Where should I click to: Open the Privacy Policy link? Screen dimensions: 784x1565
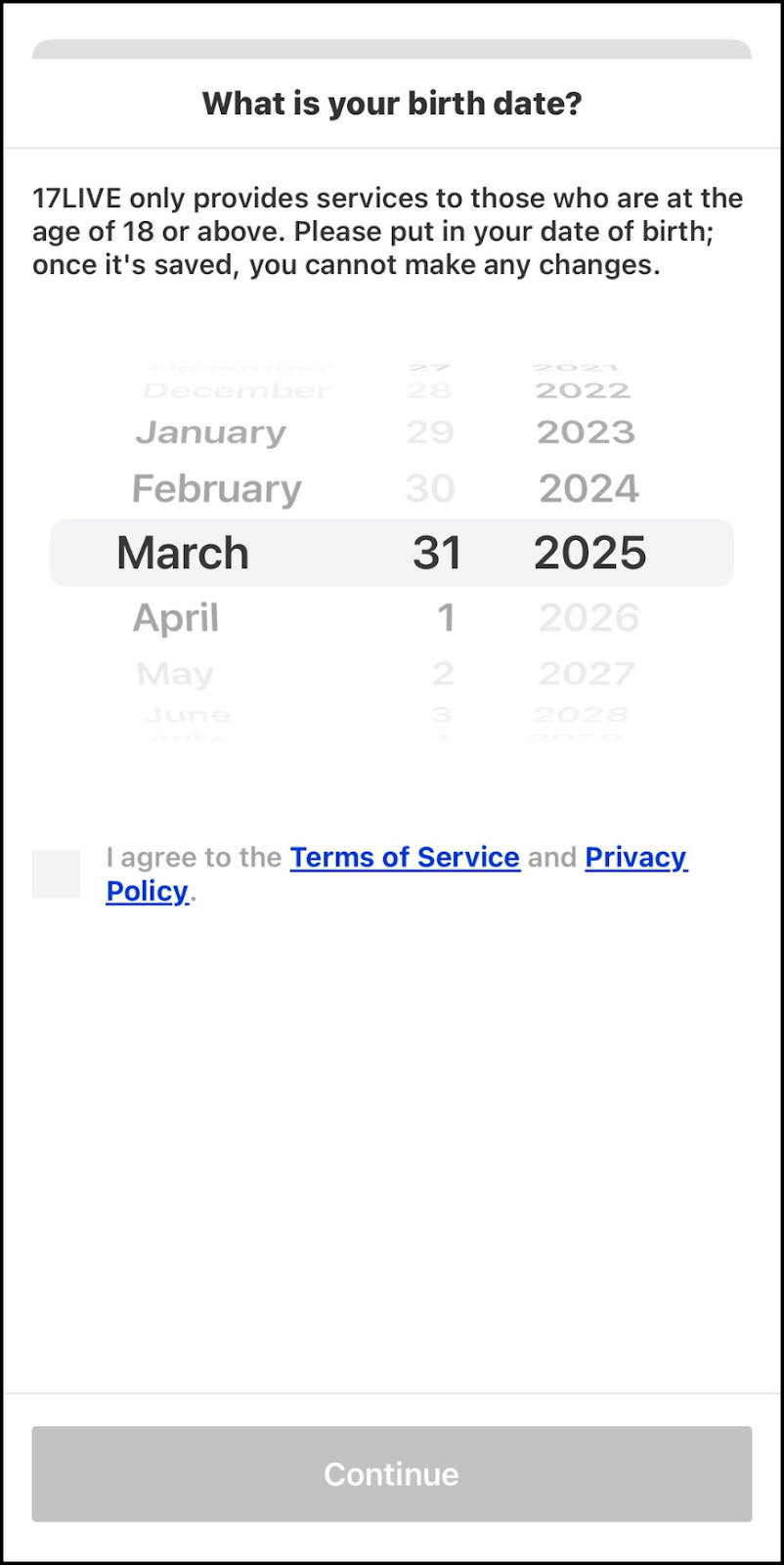point(635,858)
